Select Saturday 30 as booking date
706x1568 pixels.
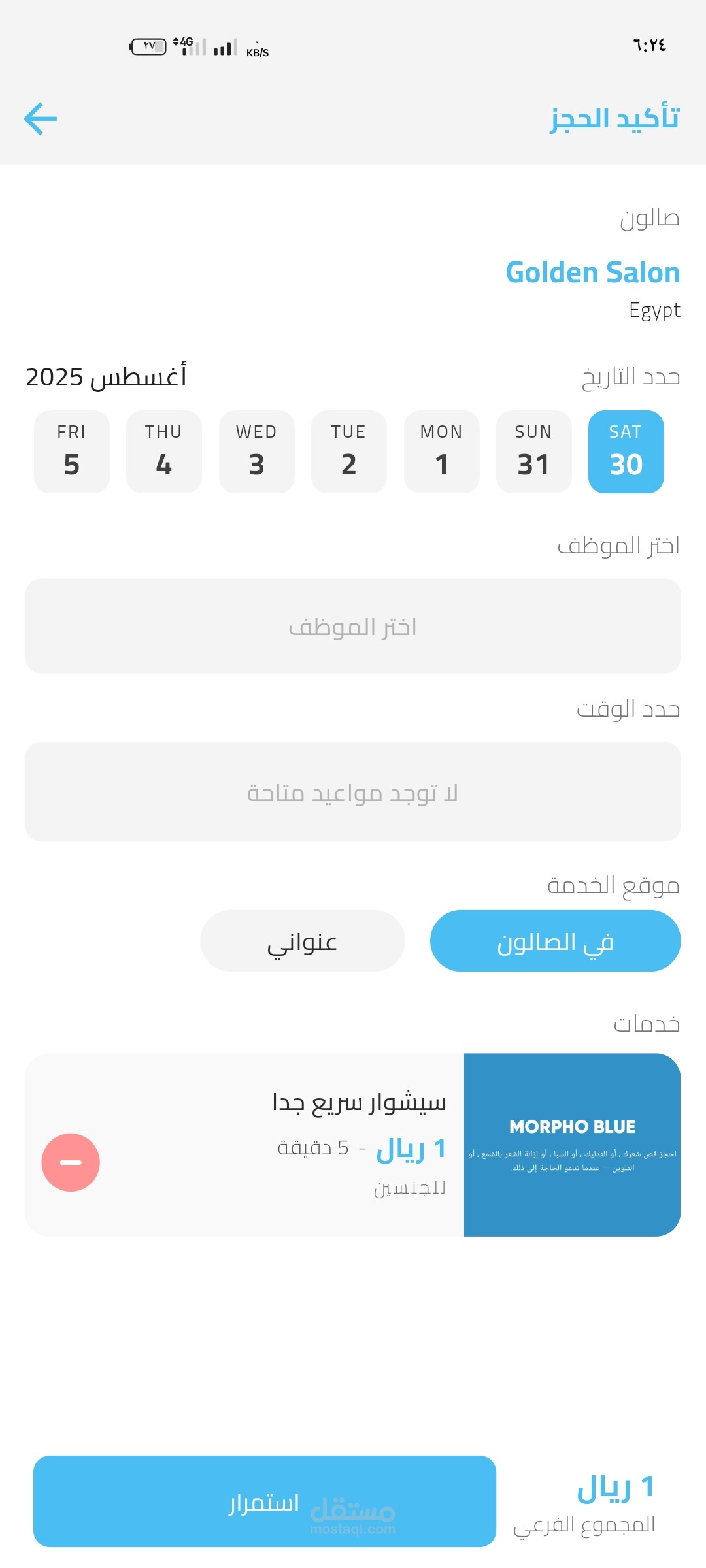(626, 452)
